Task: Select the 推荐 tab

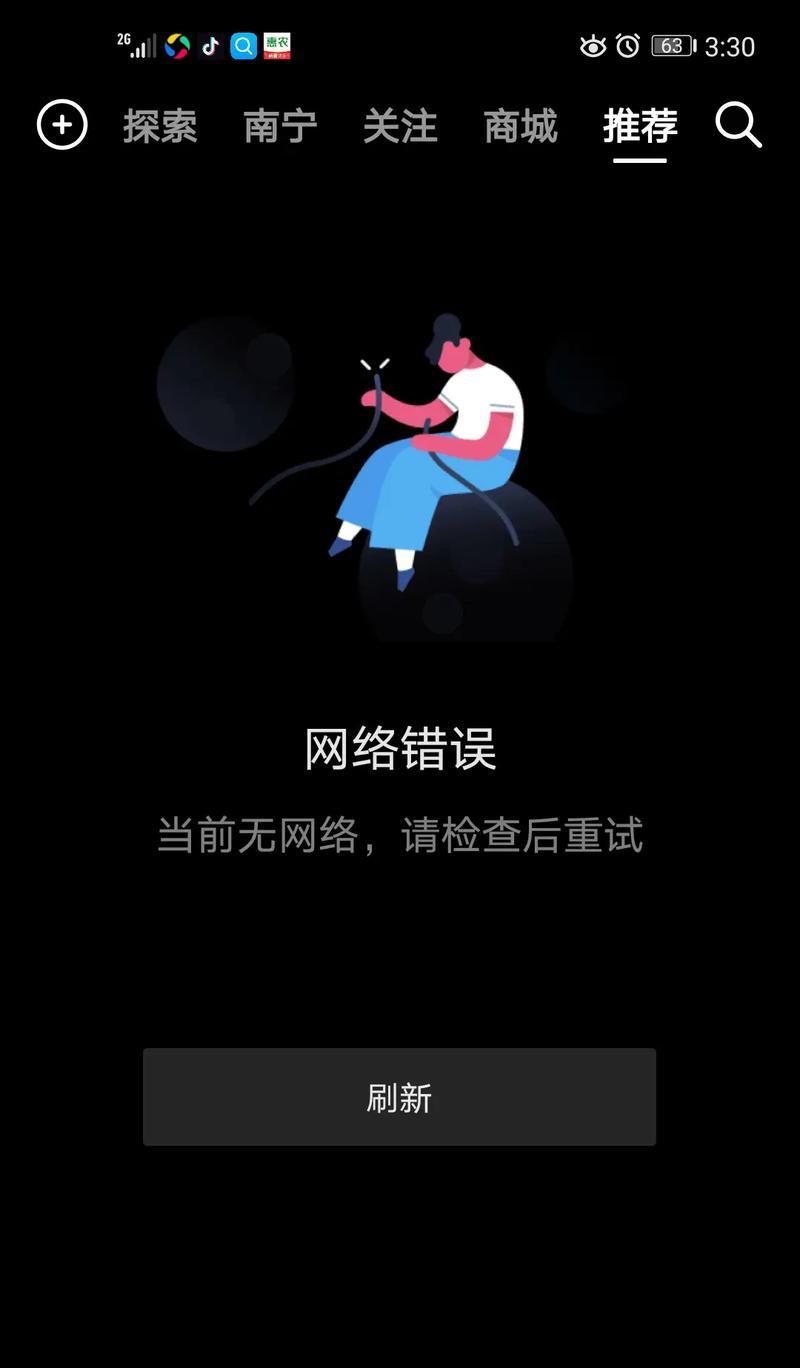Action: (x=640, y=127)
